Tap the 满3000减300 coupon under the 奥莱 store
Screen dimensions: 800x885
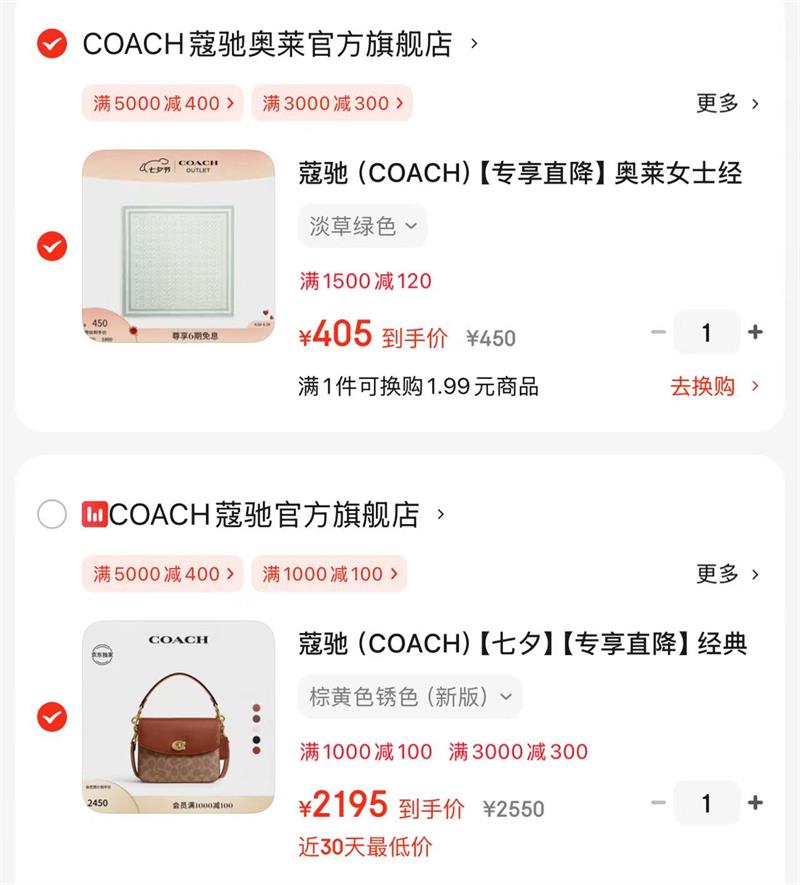[332, 103]
